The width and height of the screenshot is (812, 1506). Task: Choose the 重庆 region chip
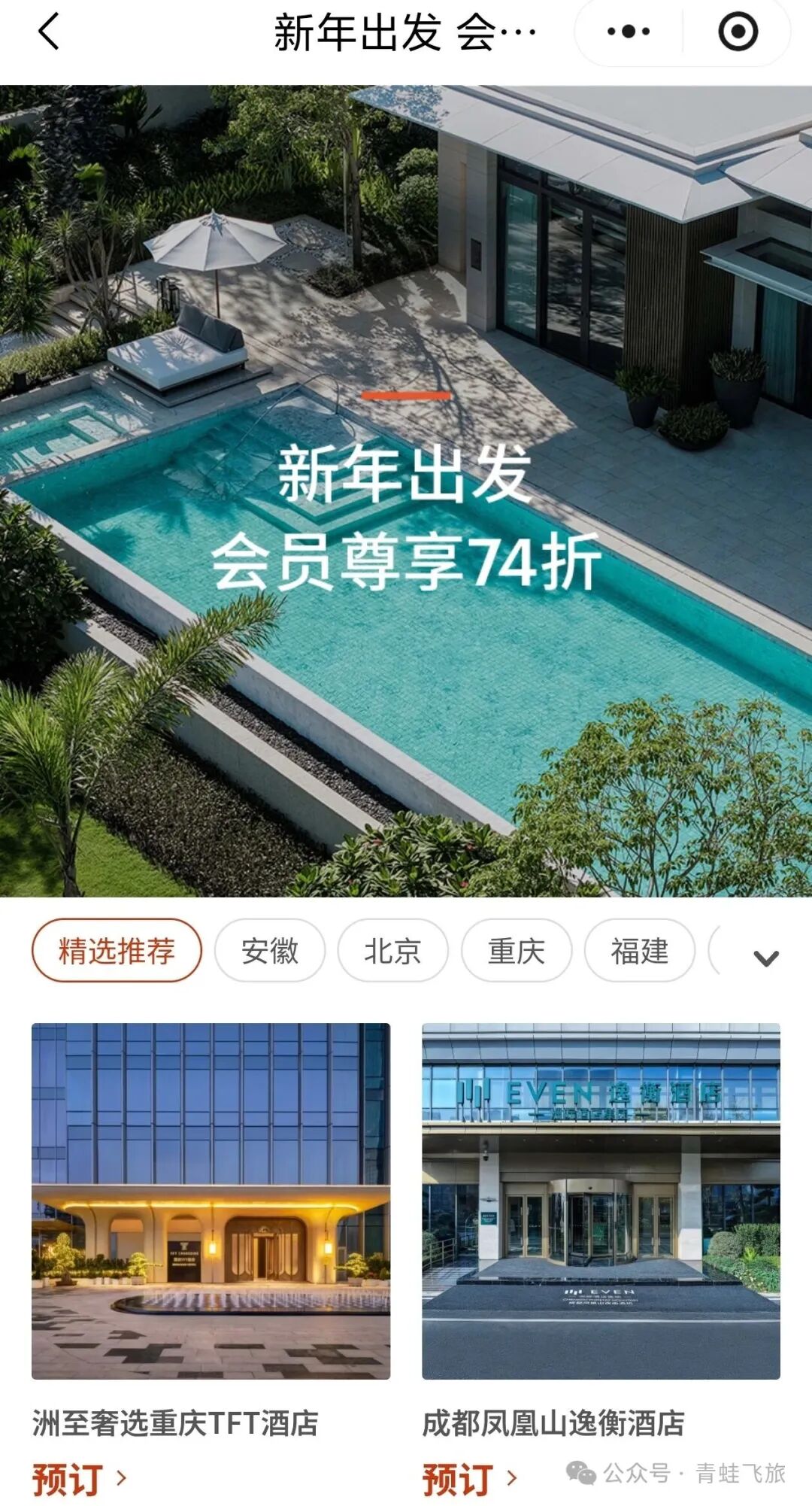pyautogui.click(x=516, y=951)
